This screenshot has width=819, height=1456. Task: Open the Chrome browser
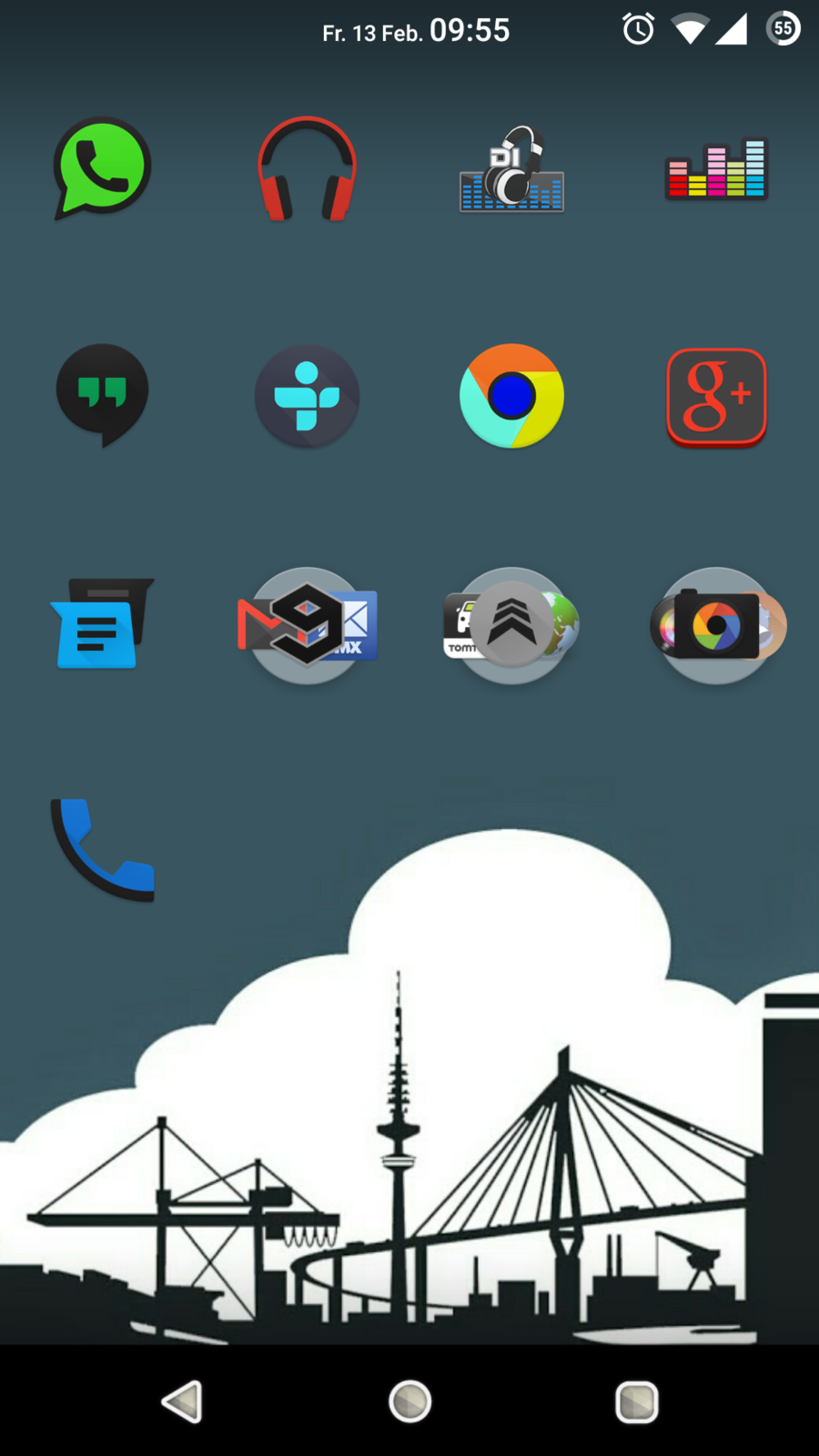[x=511, y=396]
